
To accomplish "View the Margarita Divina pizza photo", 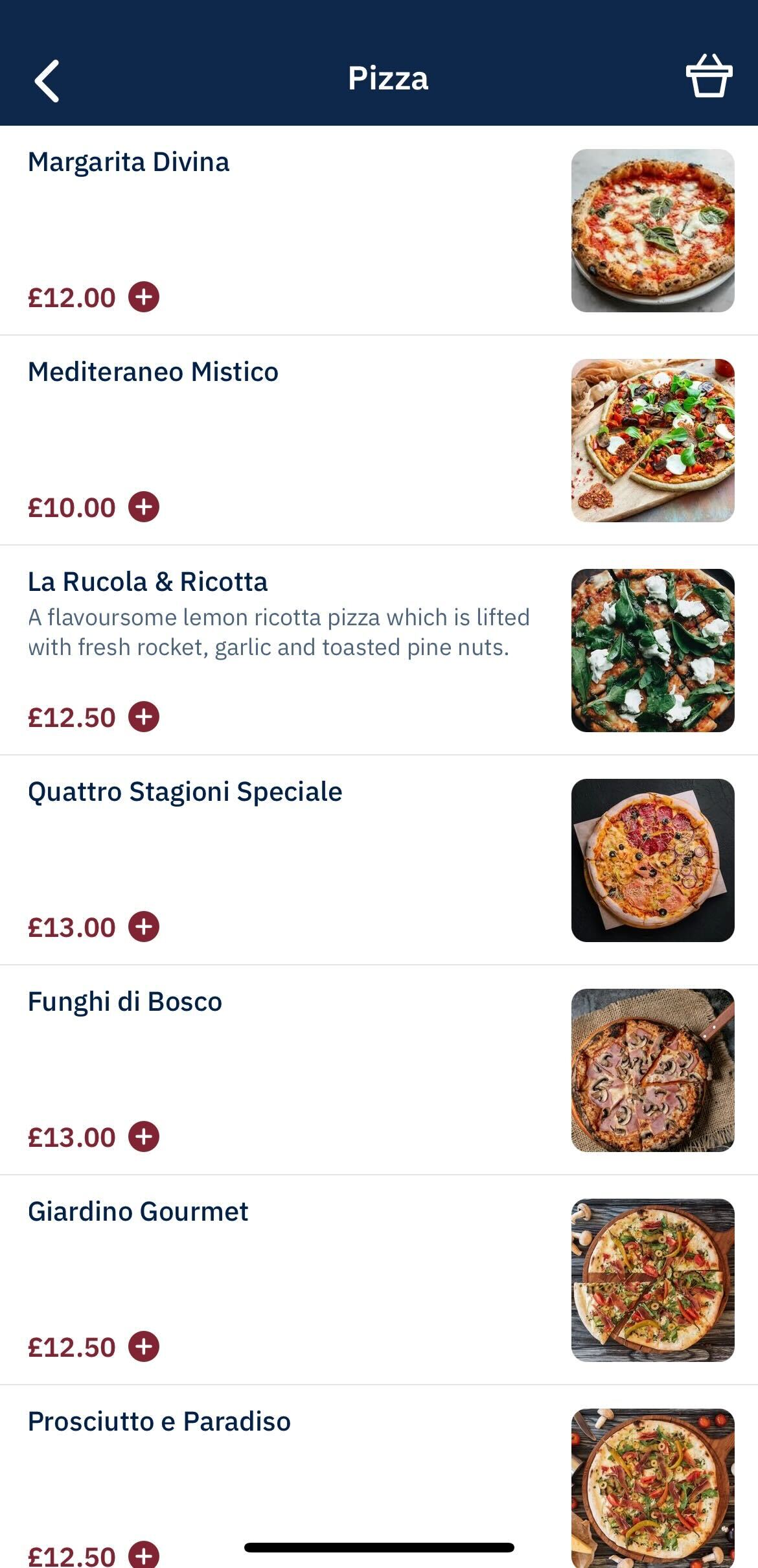I will pyautogui.click(x=652, y=231).
